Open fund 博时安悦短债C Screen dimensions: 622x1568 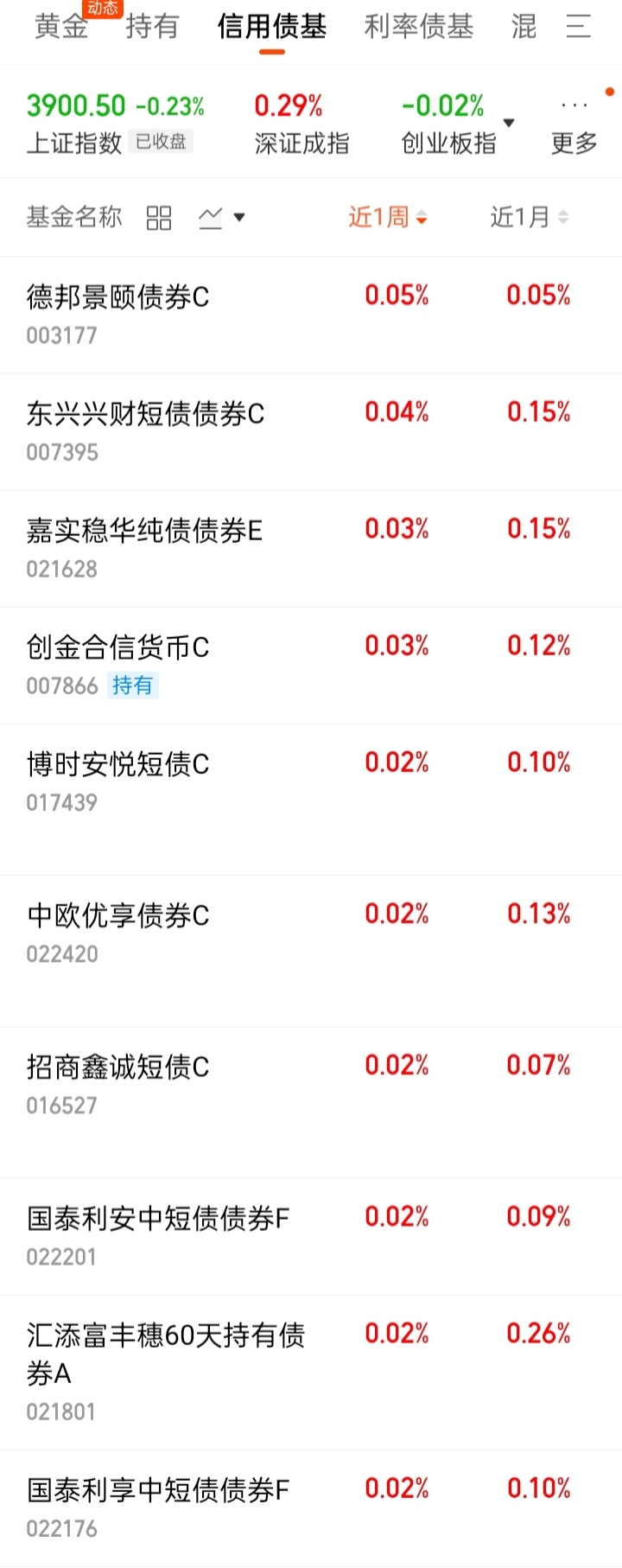click(311, 800)
